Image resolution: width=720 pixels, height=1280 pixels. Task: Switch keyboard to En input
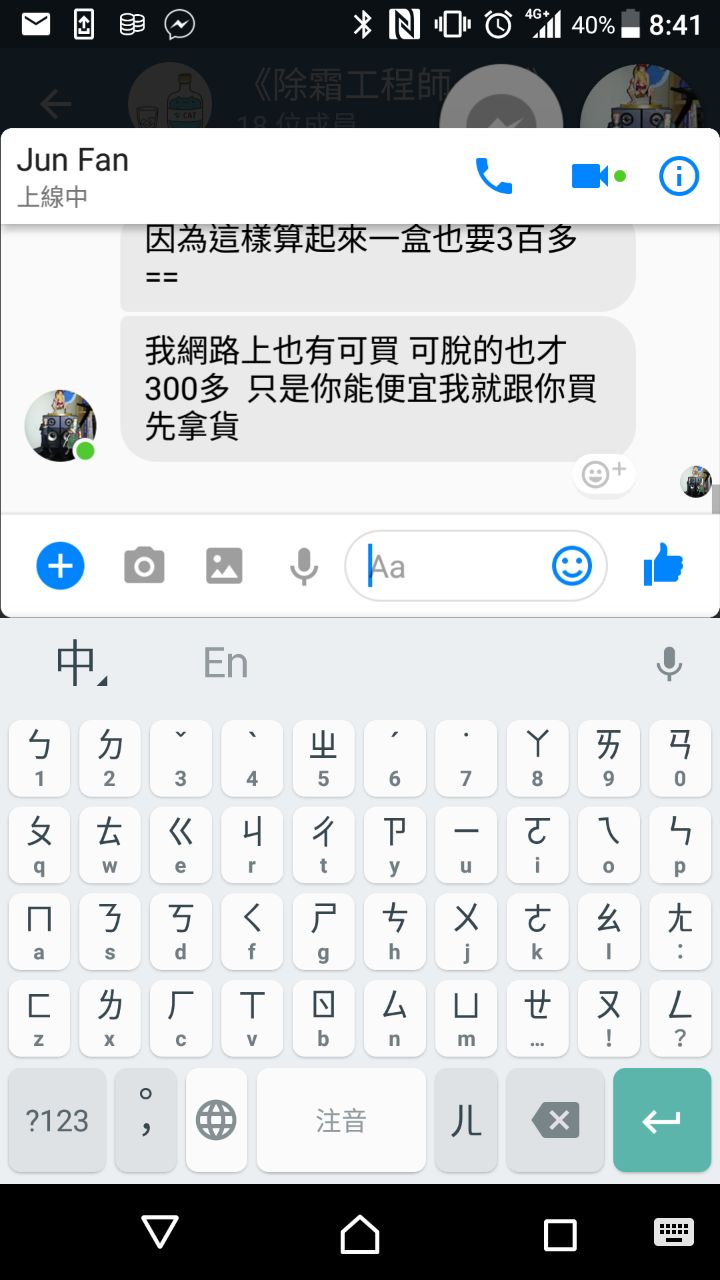[225, 663]
